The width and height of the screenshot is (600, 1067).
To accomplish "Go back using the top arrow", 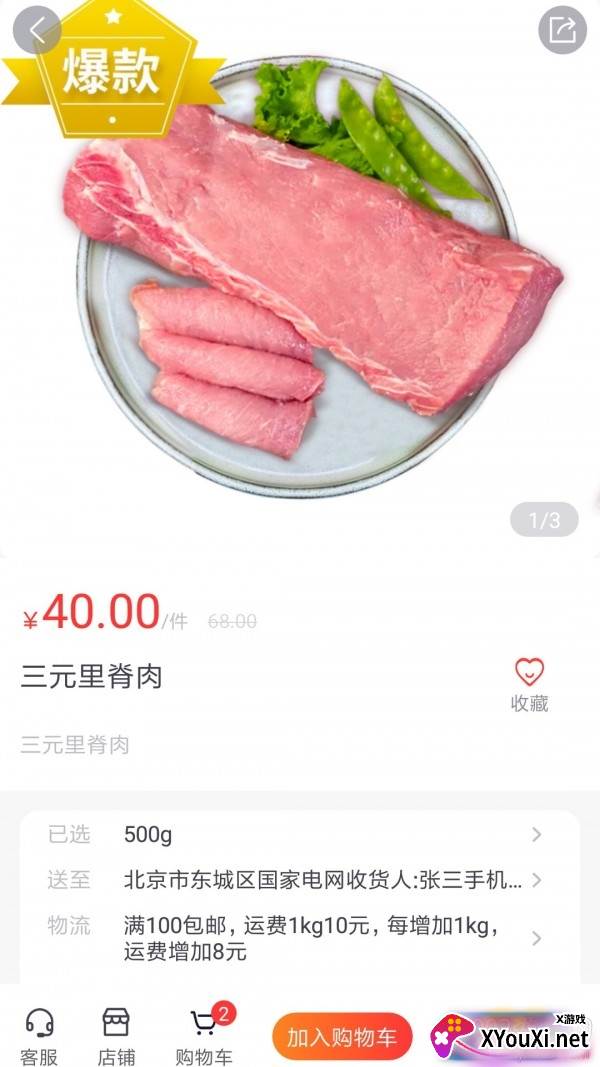I will (37, 30).
